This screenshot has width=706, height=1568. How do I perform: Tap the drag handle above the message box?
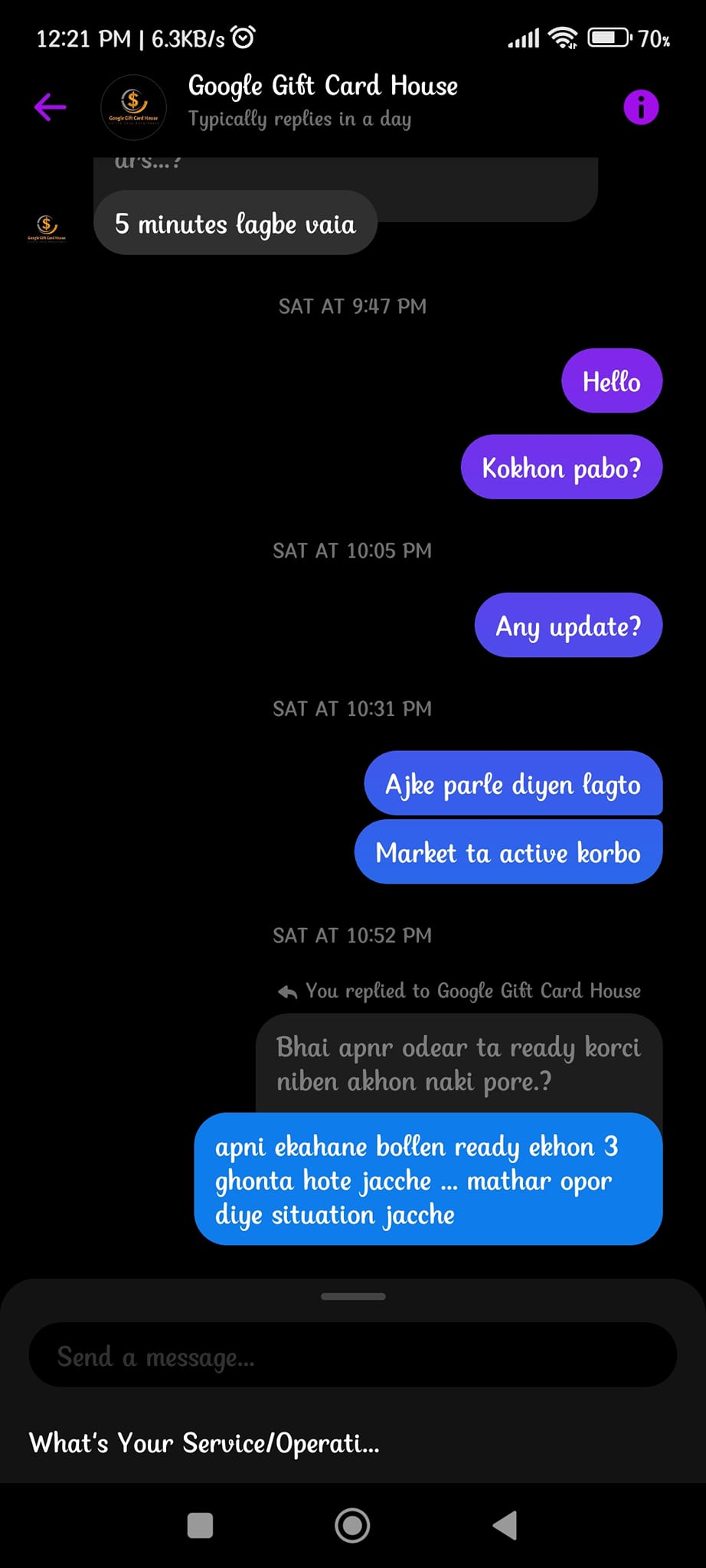353,1296
